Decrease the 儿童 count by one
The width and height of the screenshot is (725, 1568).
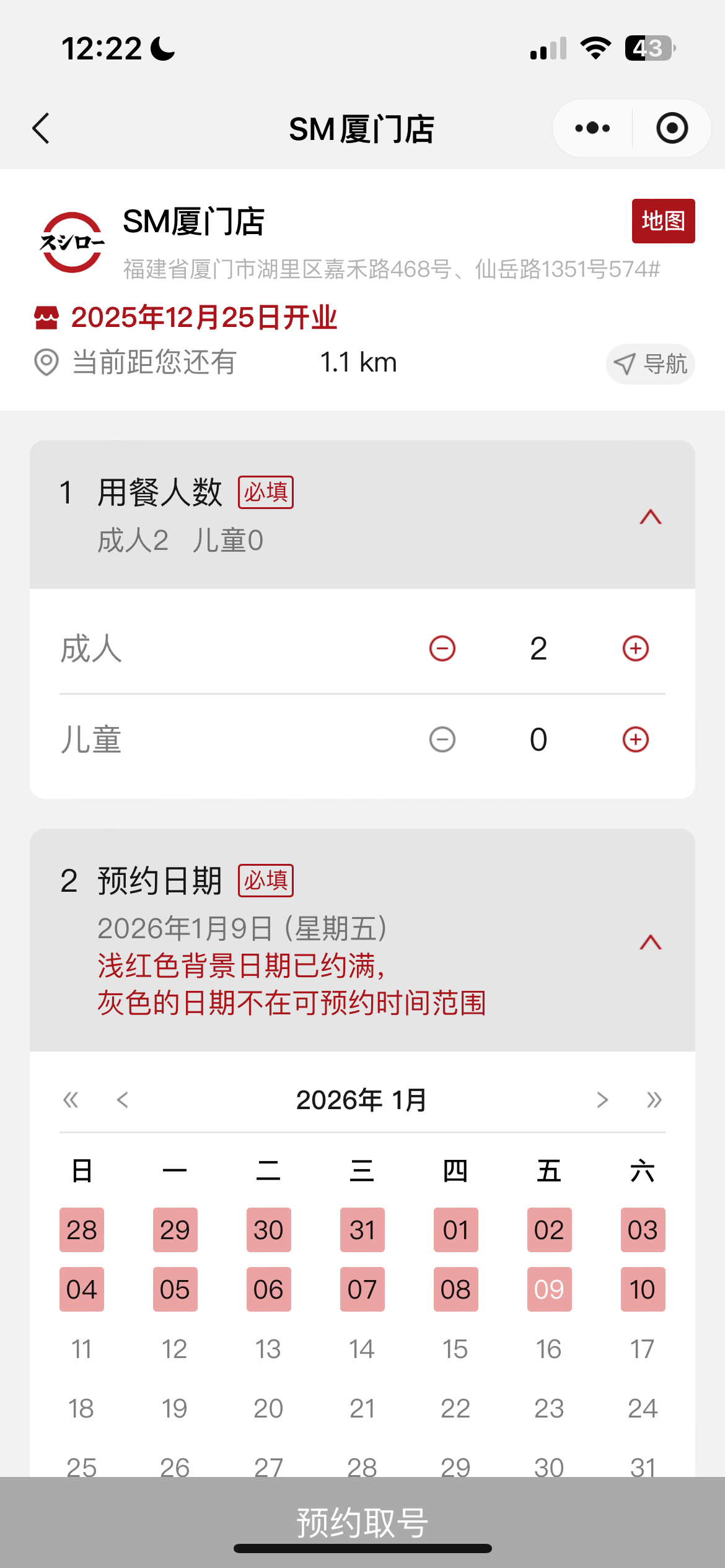(442, 739)
